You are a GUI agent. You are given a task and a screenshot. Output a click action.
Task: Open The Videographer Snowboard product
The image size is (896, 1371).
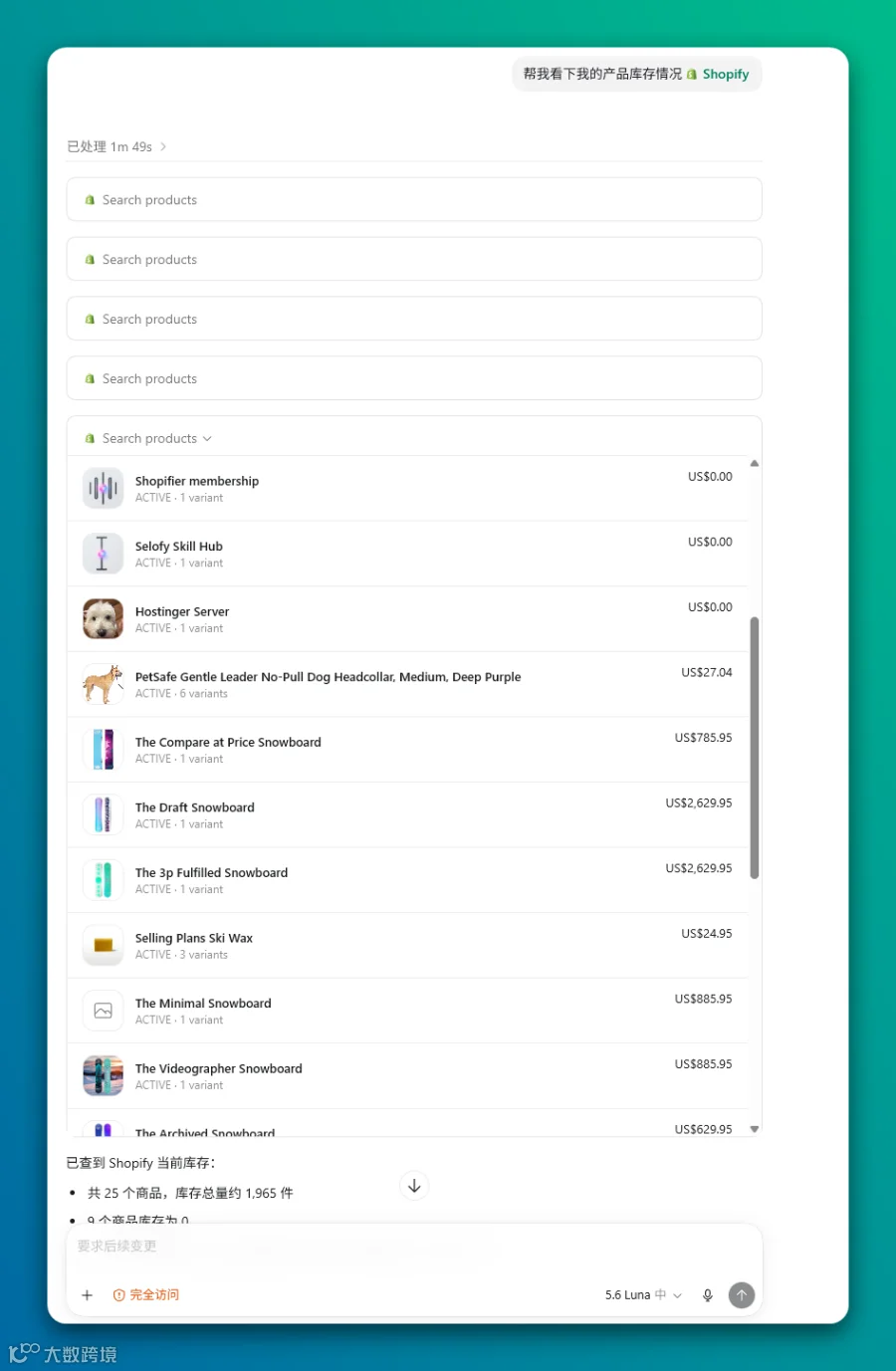(408, 1076)
